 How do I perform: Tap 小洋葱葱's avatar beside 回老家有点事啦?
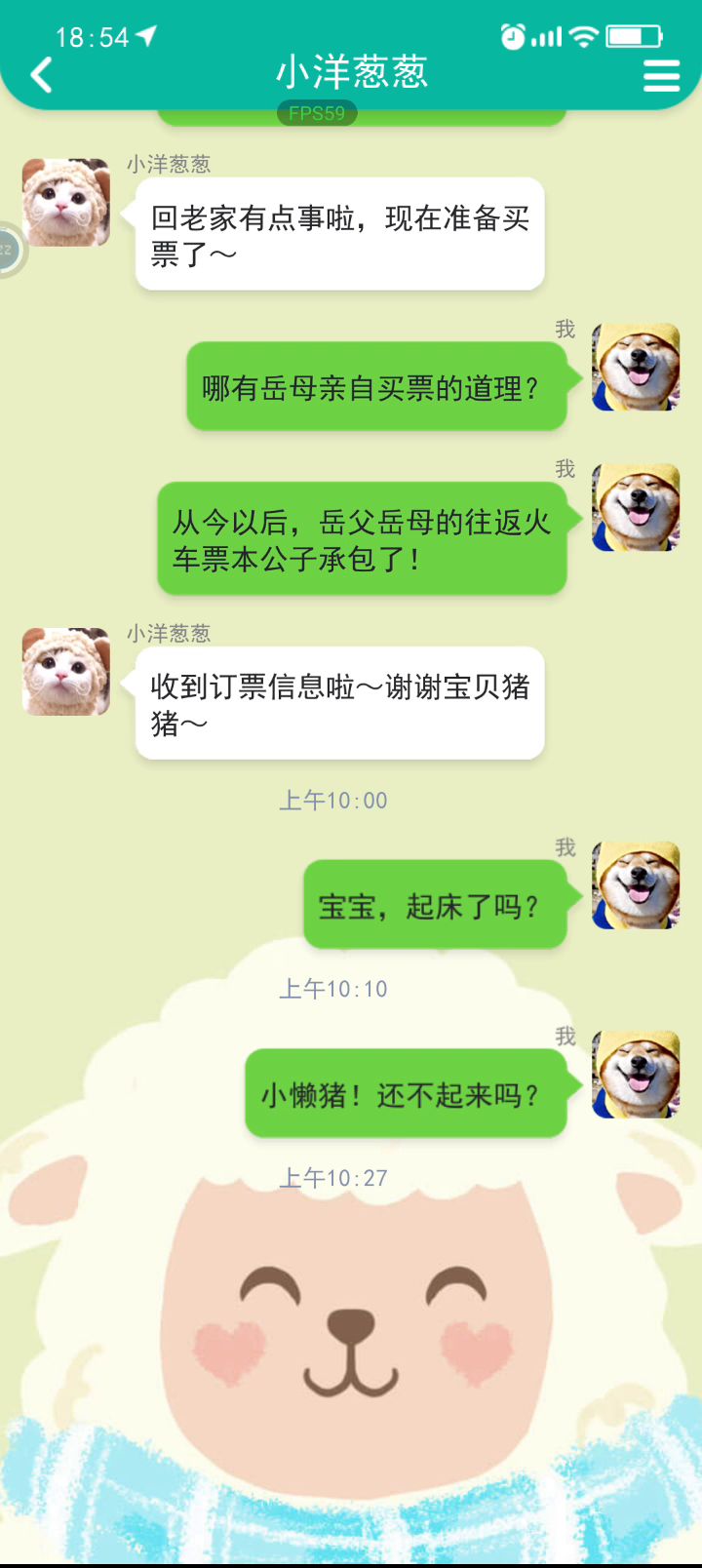66,203
